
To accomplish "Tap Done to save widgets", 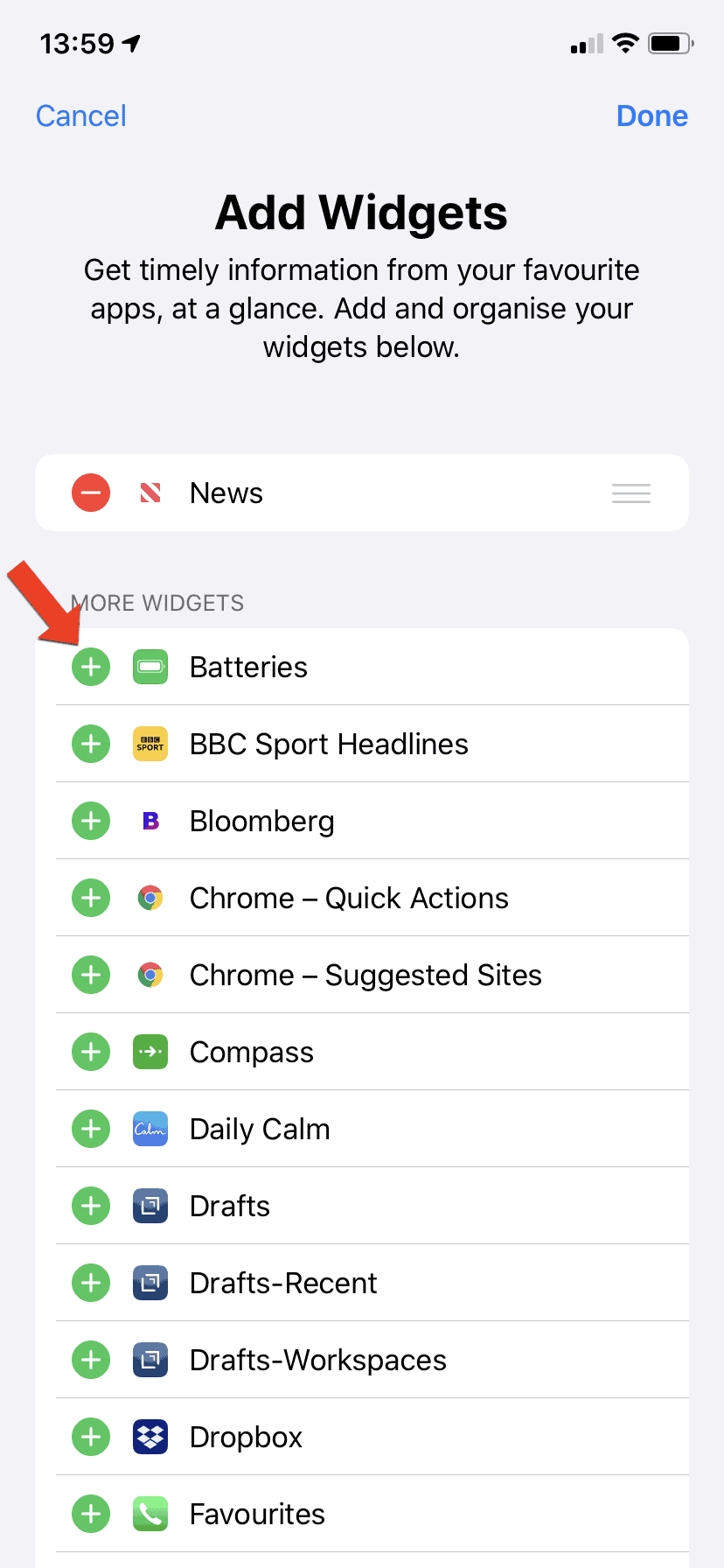I will pyautogui.click(x=651, y=115).
